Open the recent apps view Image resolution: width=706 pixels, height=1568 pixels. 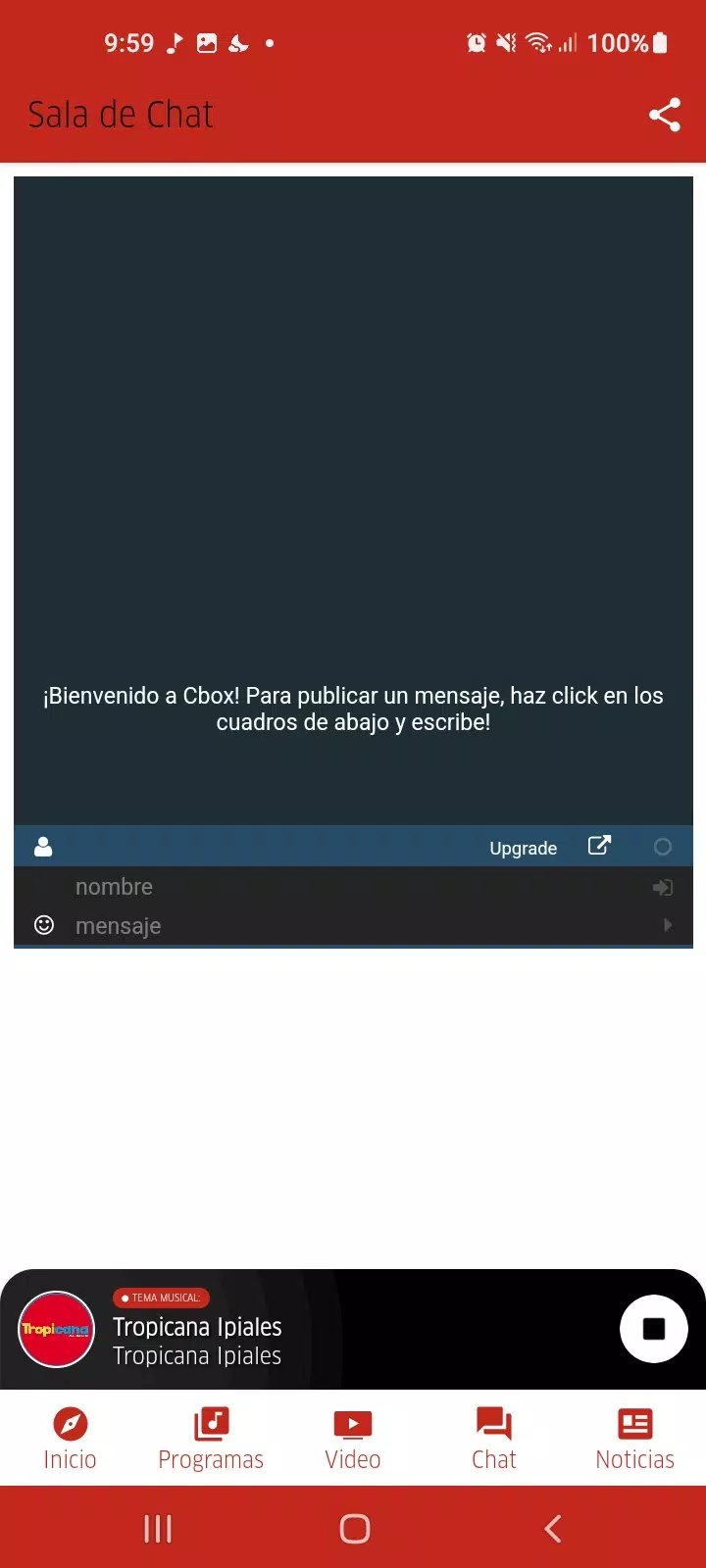[x=158, y=1528]
